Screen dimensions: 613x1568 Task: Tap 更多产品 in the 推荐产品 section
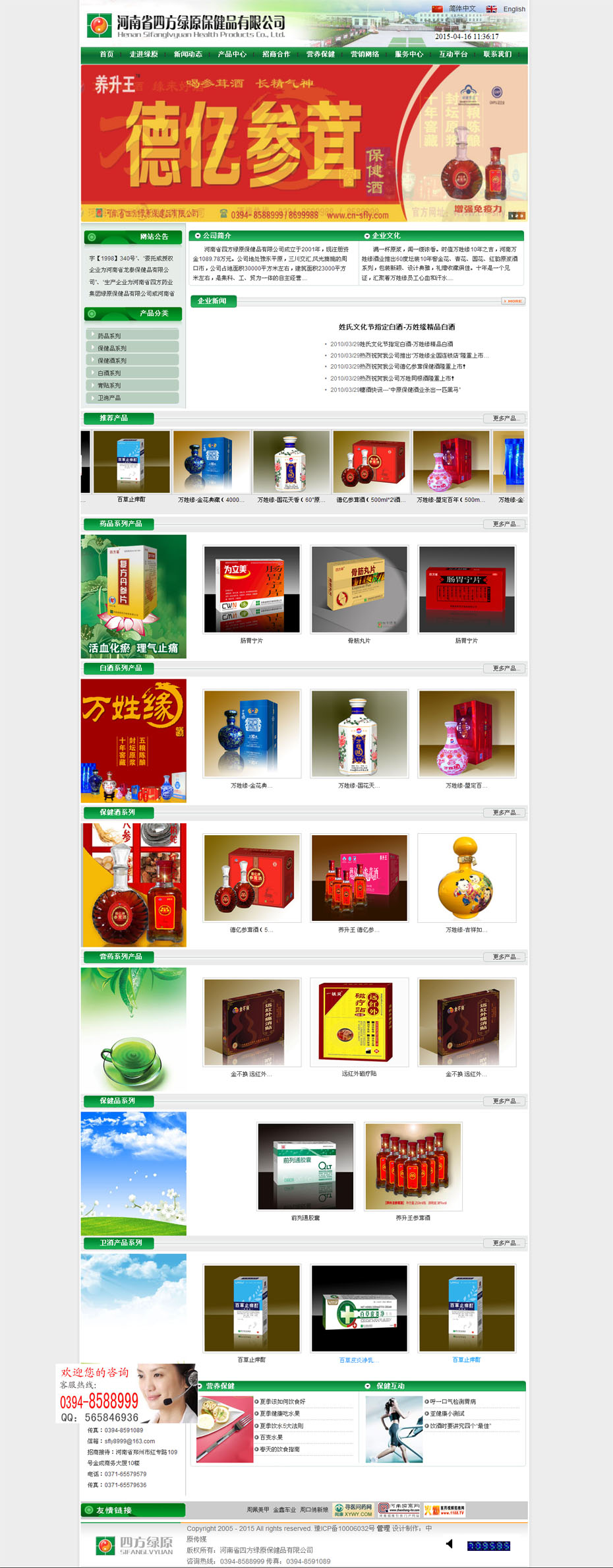coord(505,418)
